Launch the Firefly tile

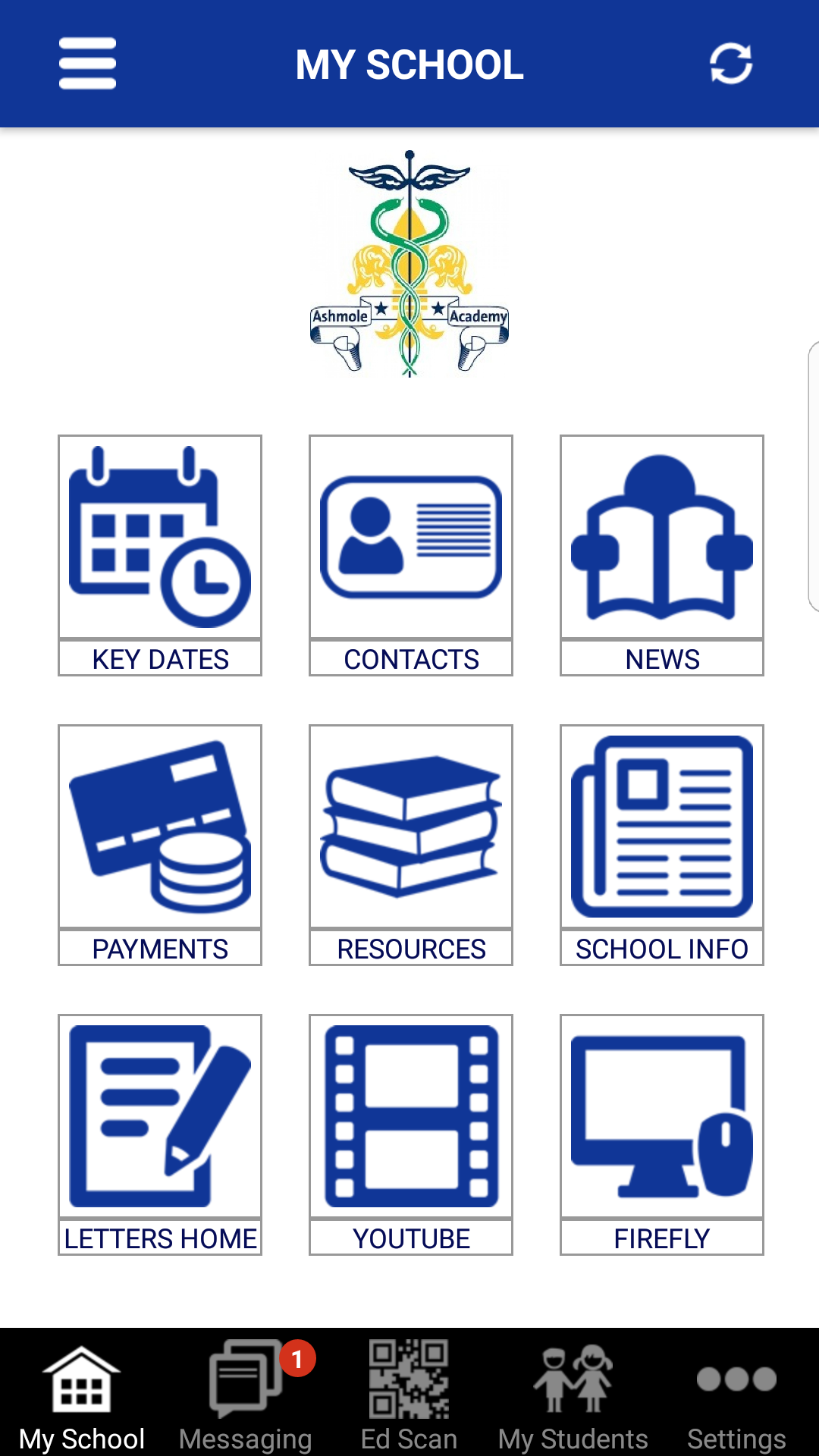point(662,1134)
